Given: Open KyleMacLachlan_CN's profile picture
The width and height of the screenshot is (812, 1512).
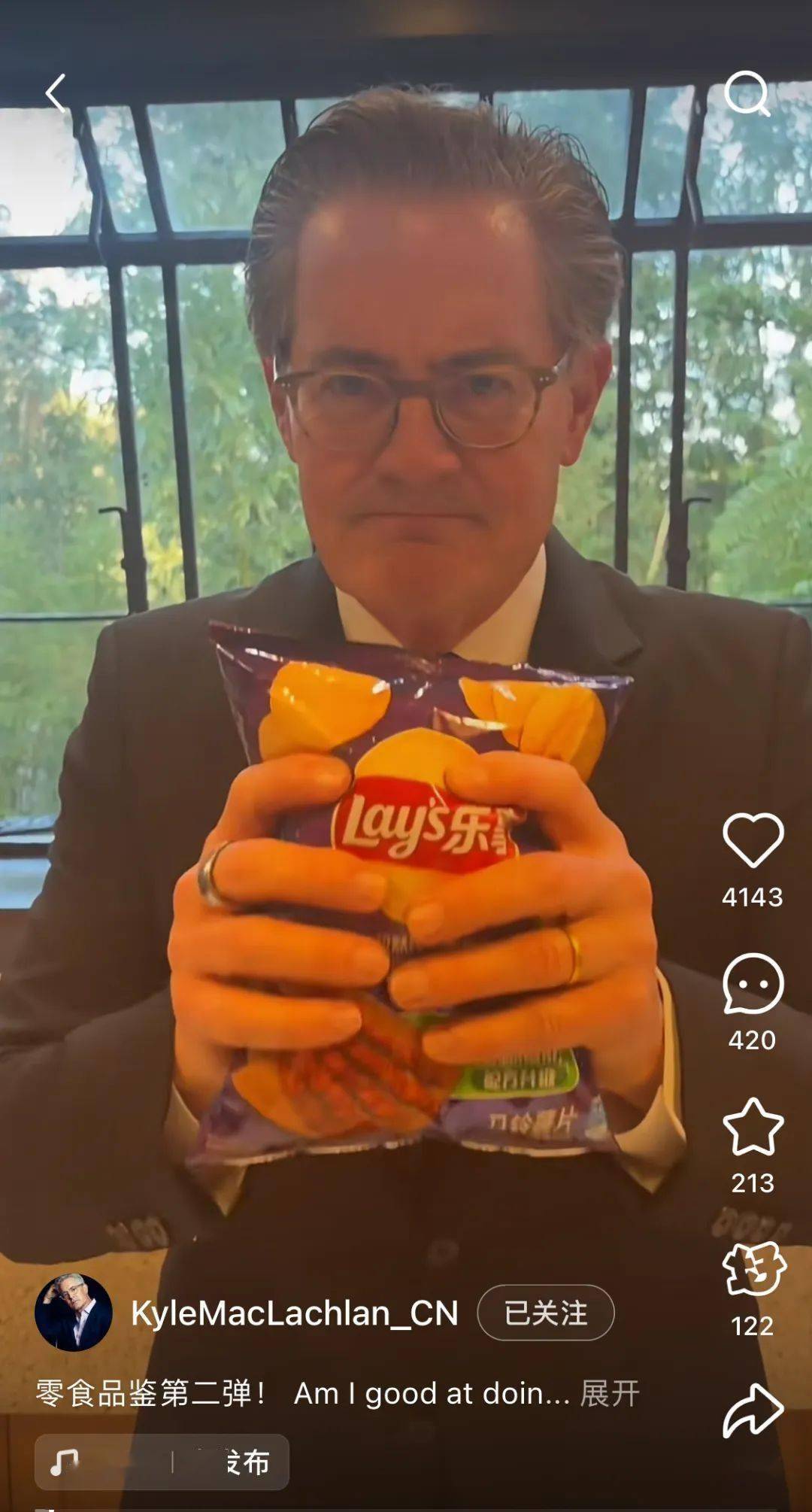Looking at the screenshot, I should pyautogui.click(x=74, y=1313).
